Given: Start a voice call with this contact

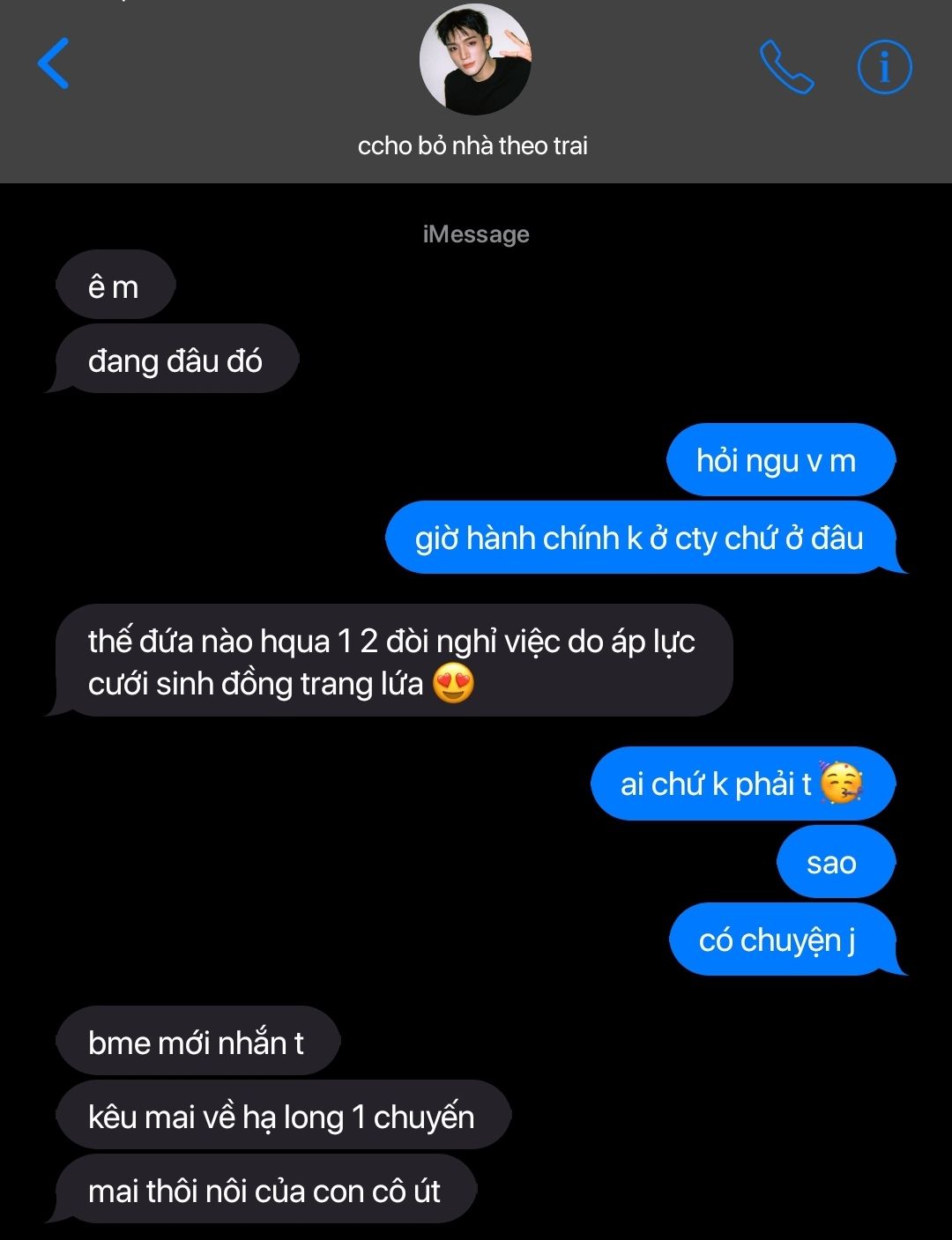Looking at the screenshot, I should pyautogui.click(x=786, y=67).
